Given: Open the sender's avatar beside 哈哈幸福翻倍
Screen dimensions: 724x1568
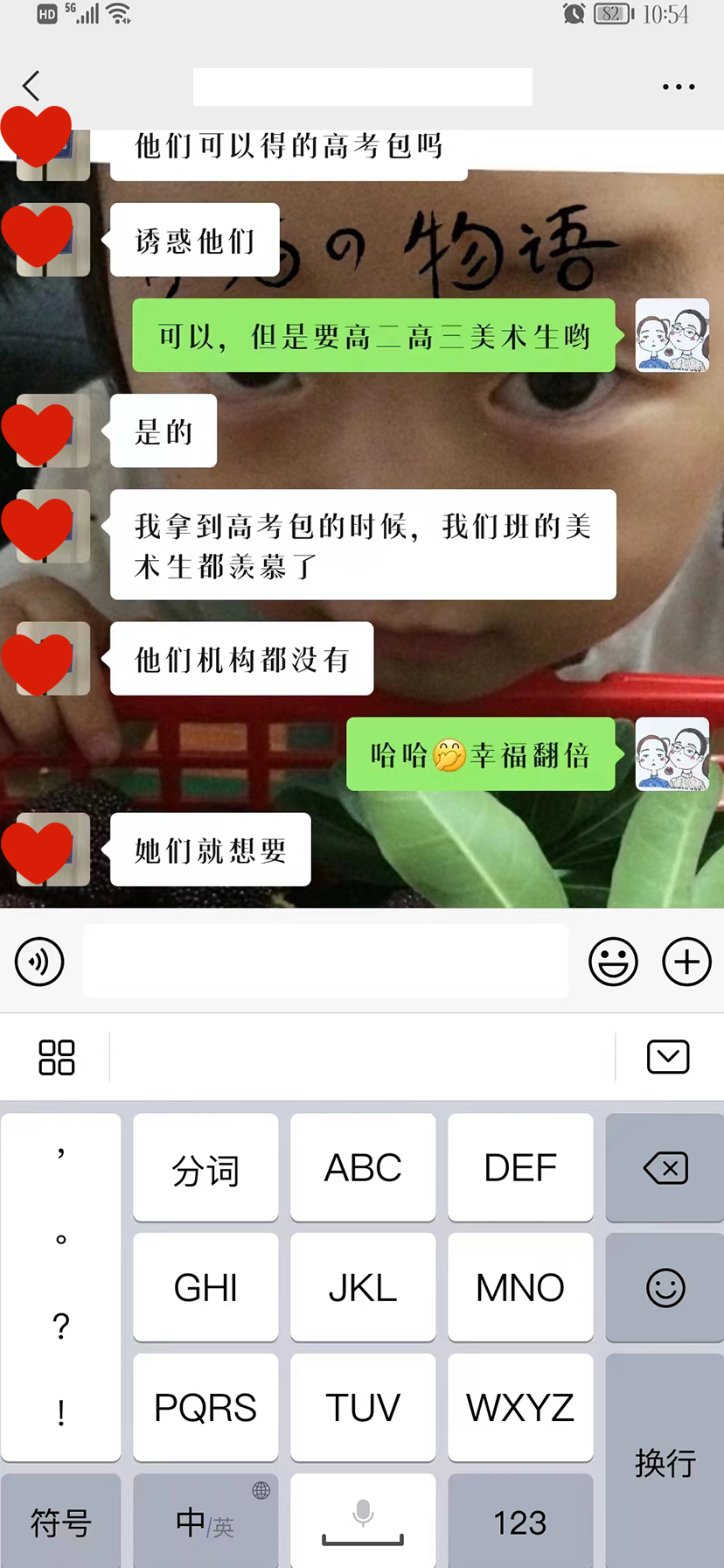Looking at the screenshot, I should (672, 754).
